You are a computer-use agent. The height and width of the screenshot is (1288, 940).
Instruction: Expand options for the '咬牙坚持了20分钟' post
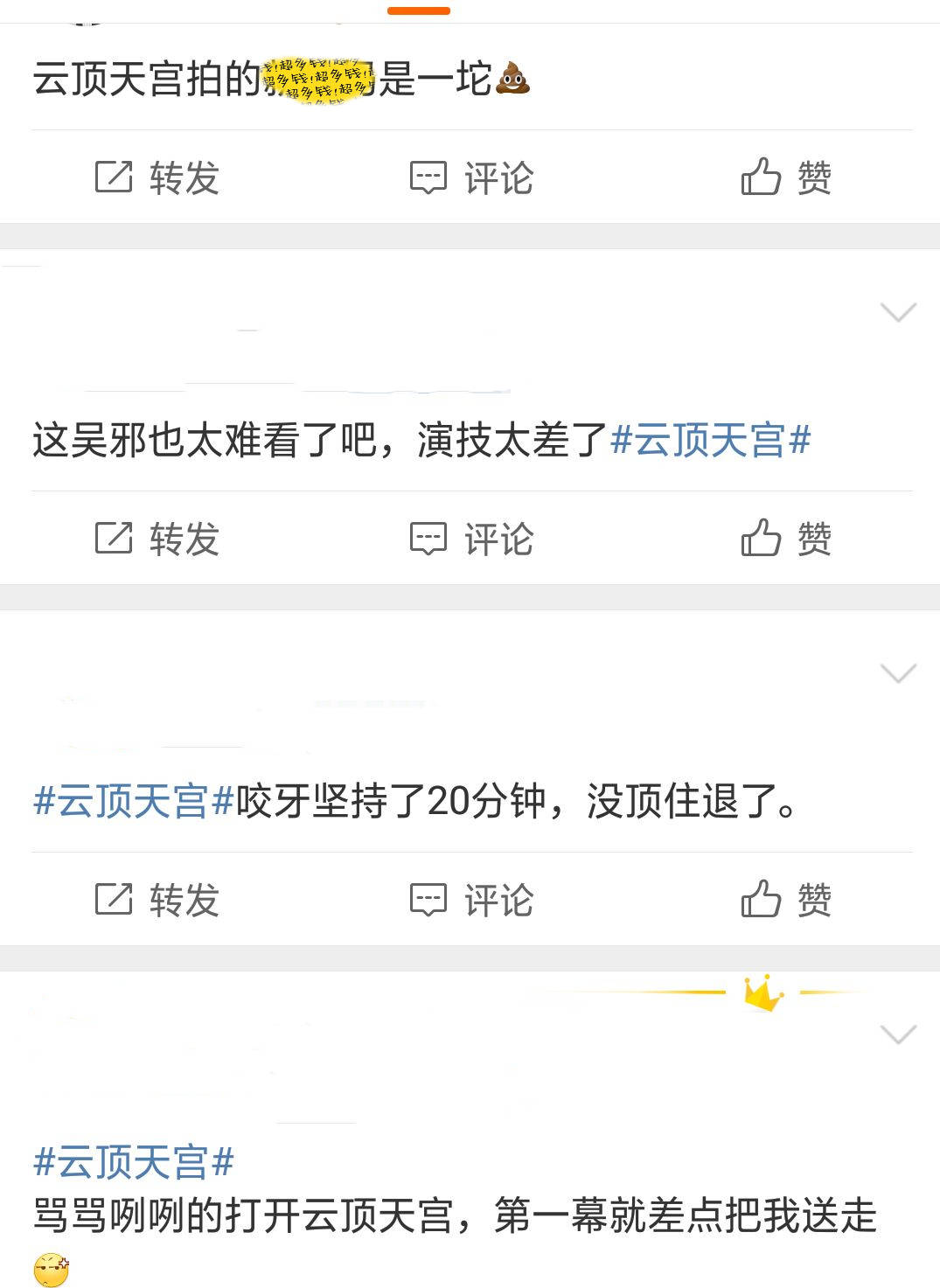click(898, 673)
